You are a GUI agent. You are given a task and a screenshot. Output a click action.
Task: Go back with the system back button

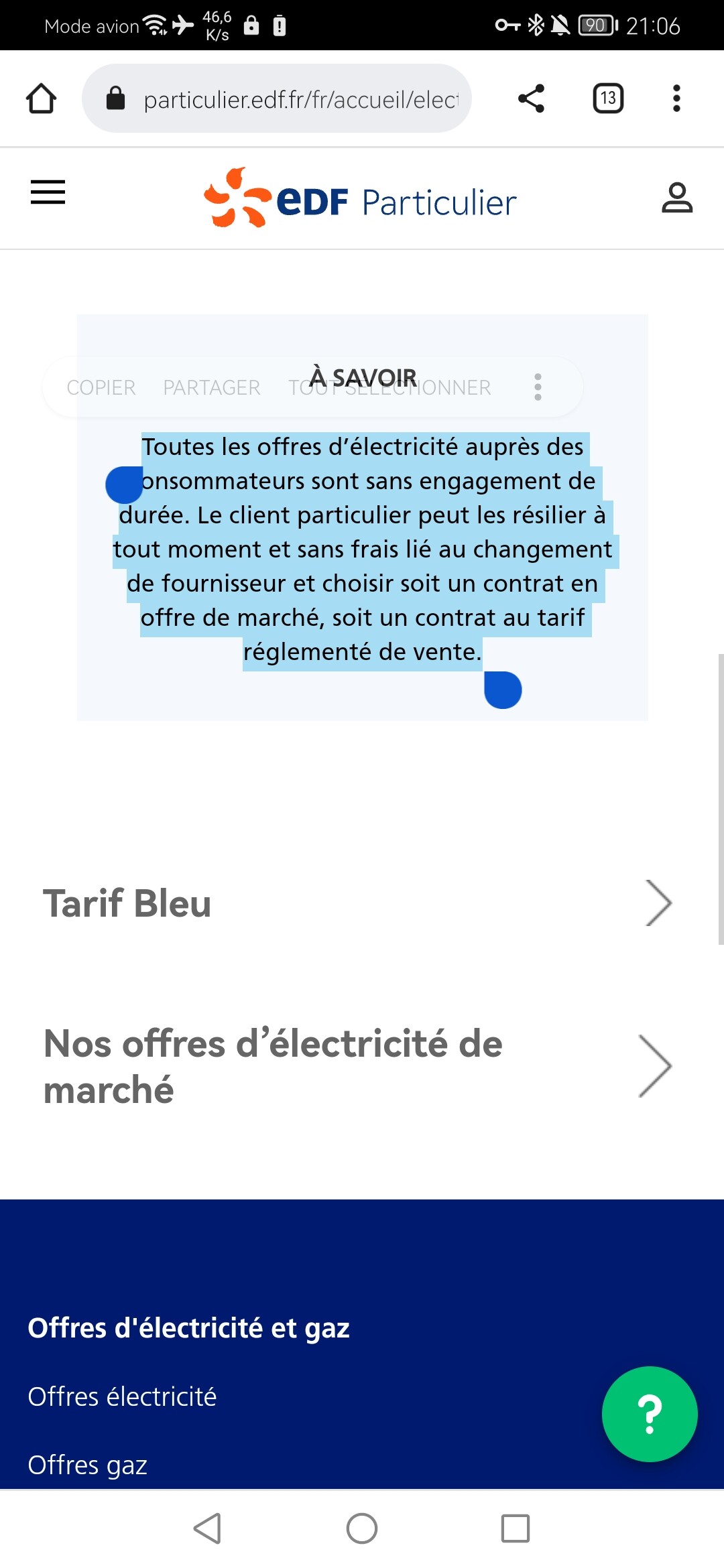pos(207,1528)
